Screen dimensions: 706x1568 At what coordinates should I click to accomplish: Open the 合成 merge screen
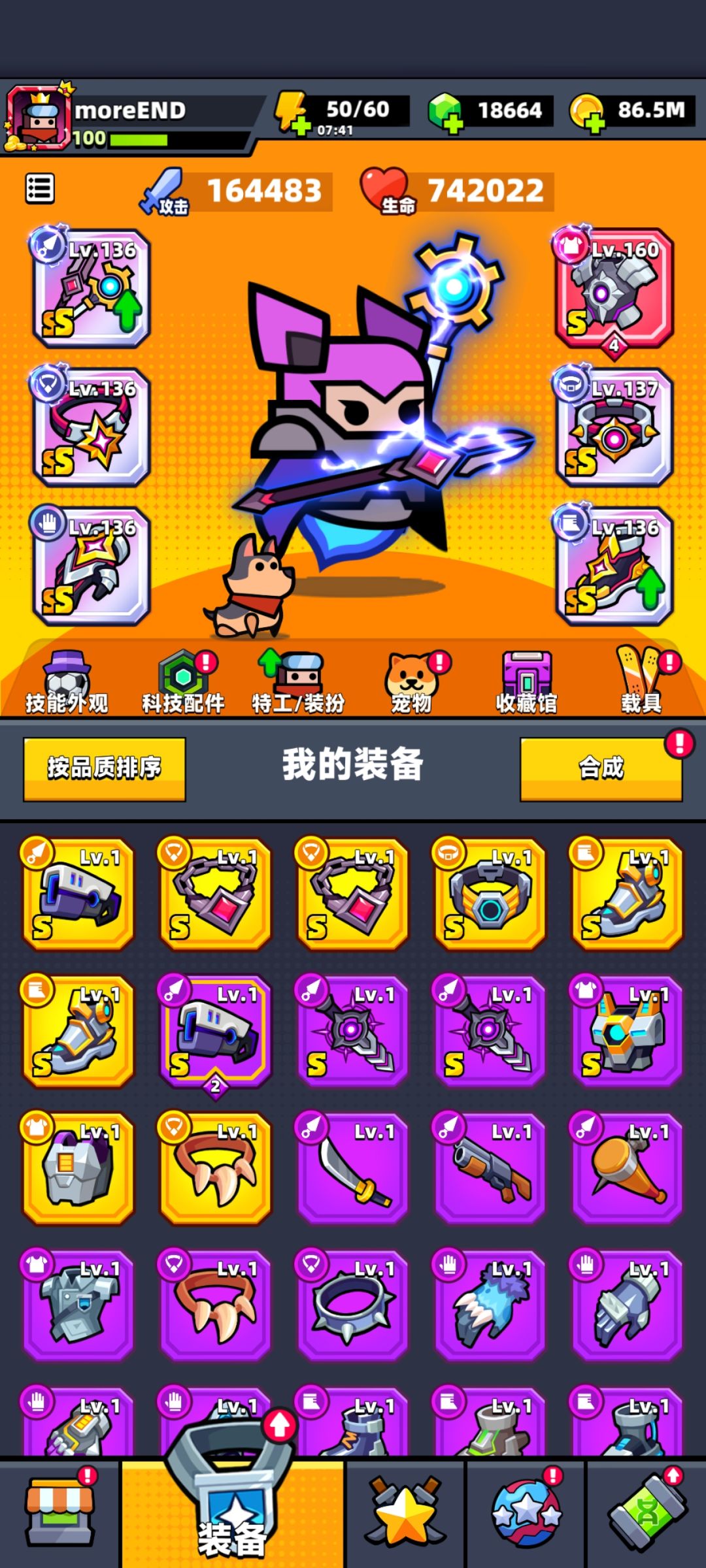click(x=601, y=769)
